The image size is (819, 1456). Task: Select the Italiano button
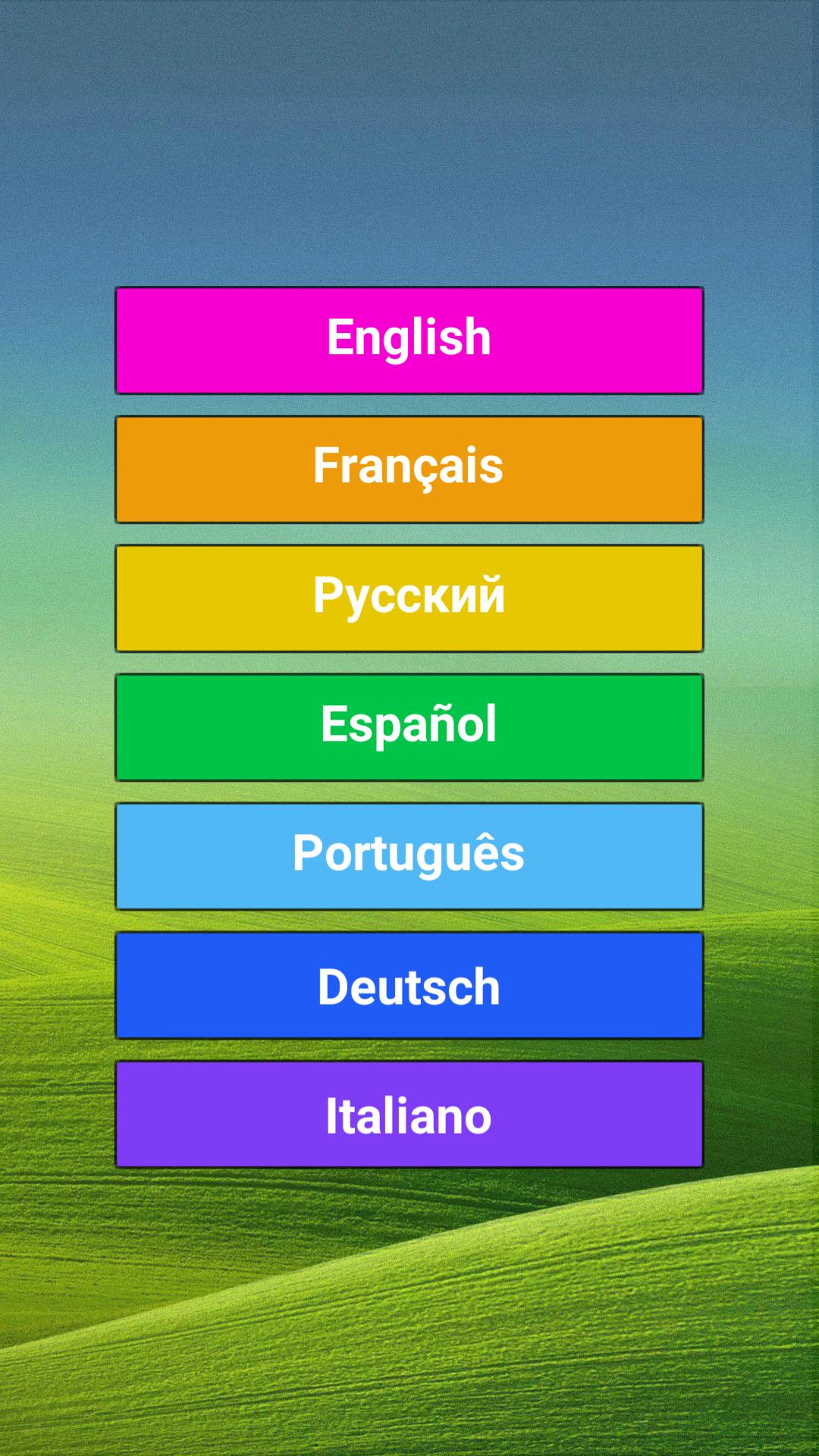[x=409, y=1114]
